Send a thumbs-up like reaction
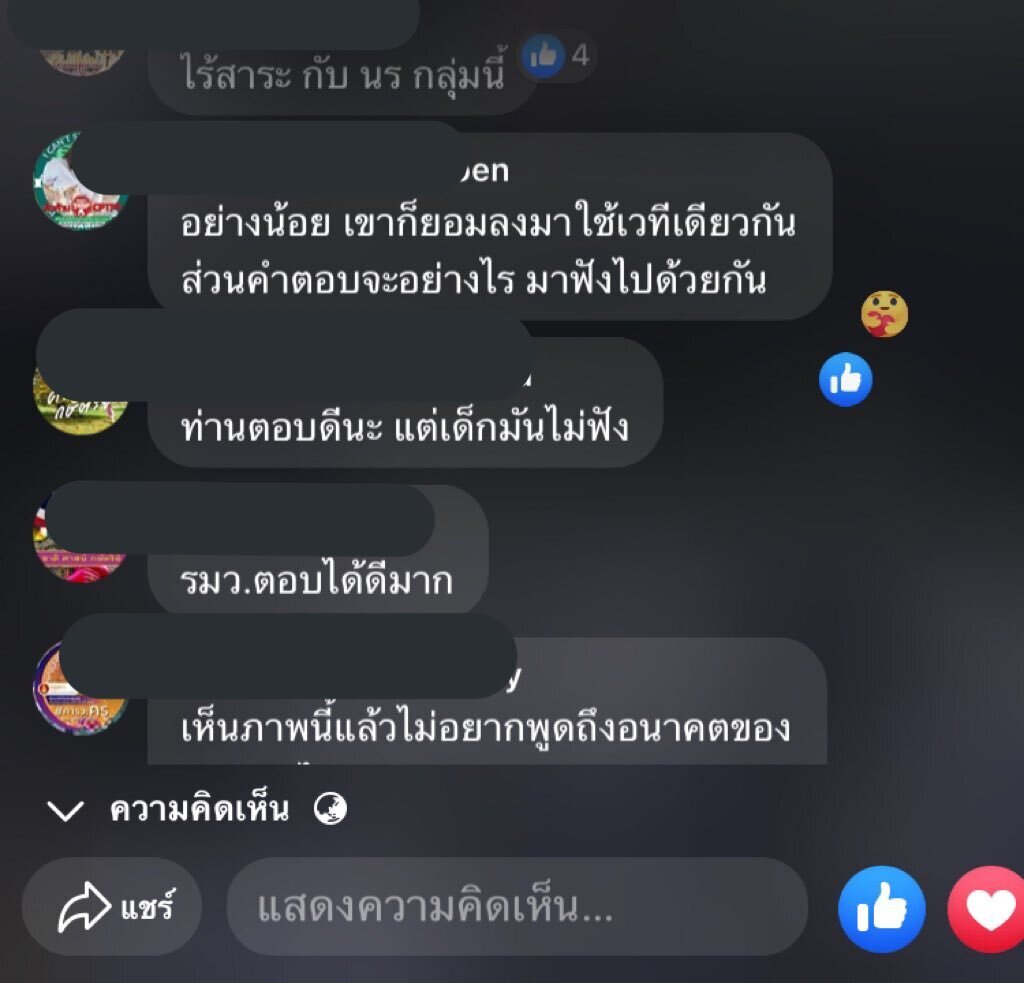 coord(881,909)
